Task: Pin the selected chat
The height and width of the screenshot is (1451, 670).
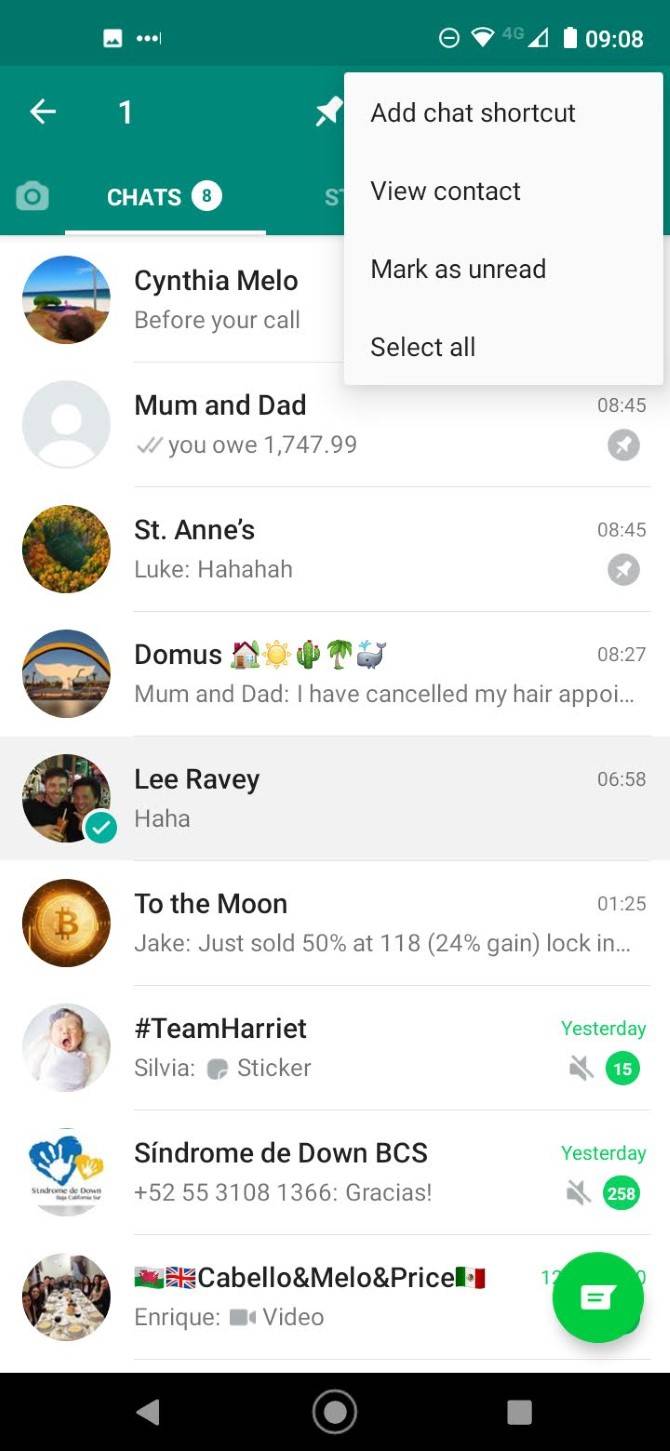Action: pos(327,112)
